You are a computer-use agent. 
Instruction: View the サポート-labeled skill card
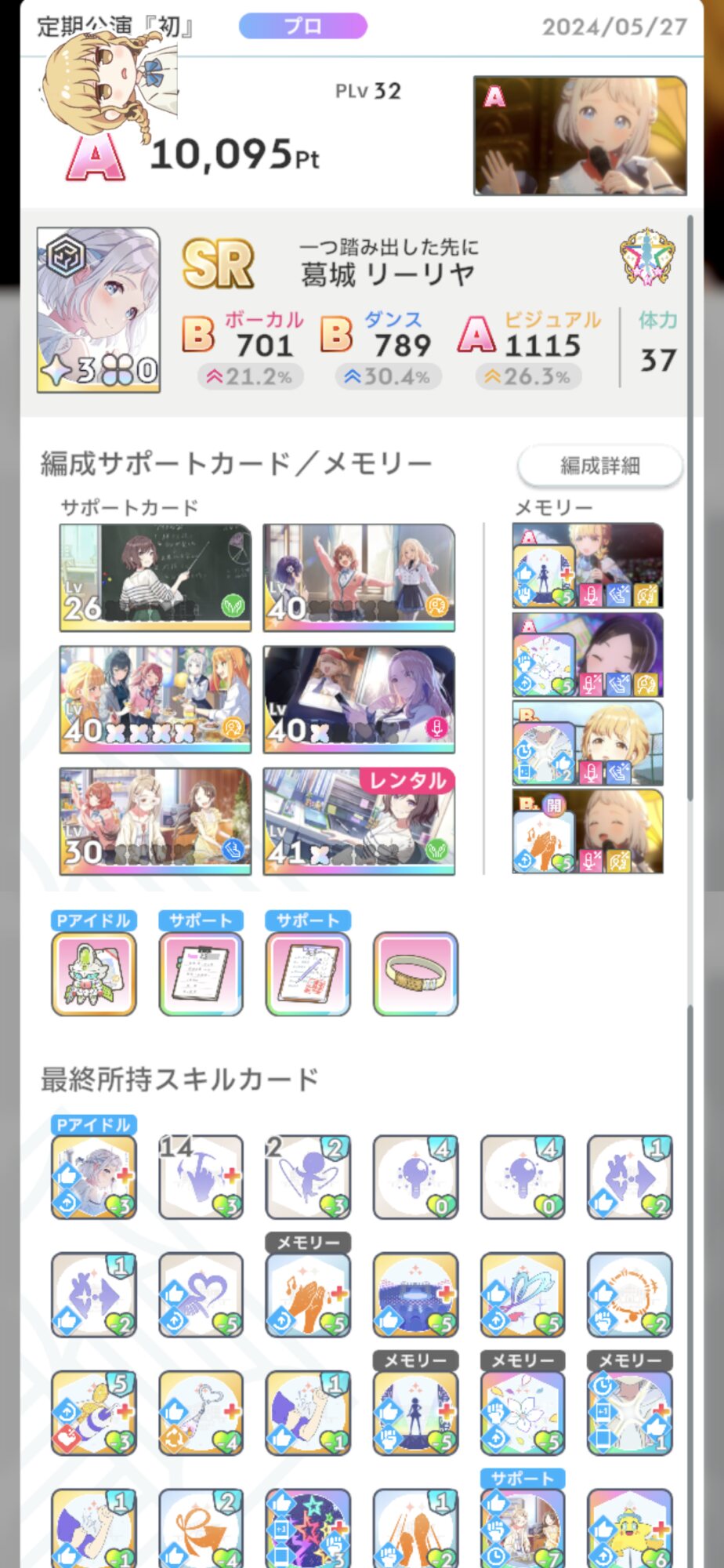[523, 1527]
